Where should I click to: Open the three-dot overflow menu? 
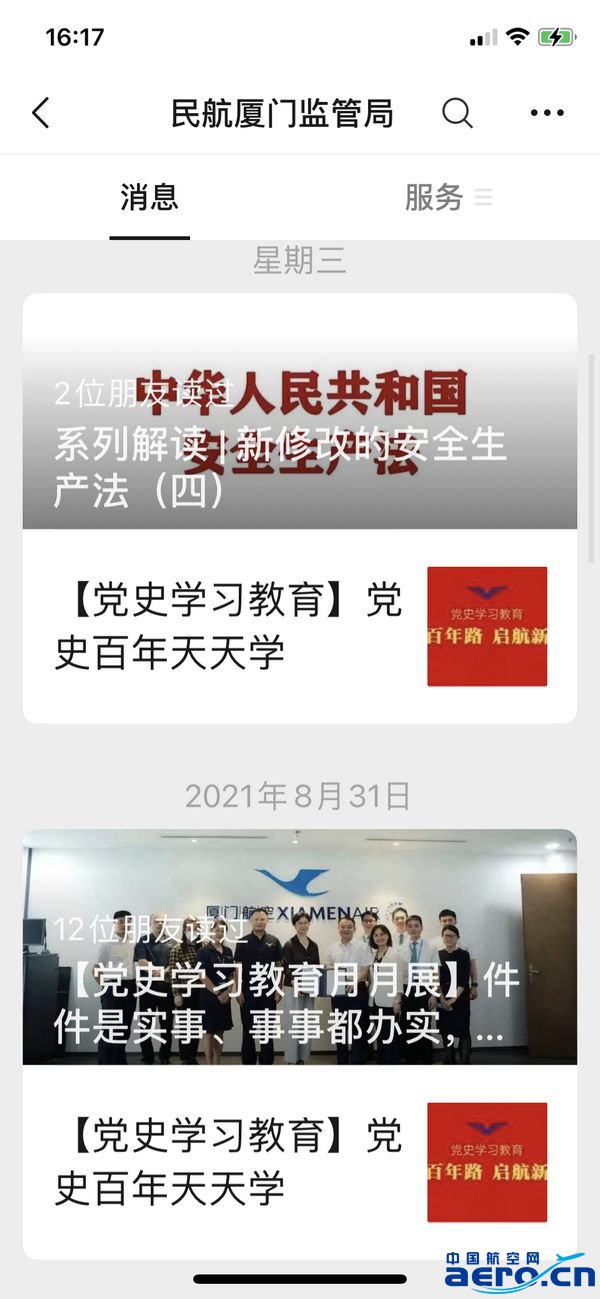point(547,113)
